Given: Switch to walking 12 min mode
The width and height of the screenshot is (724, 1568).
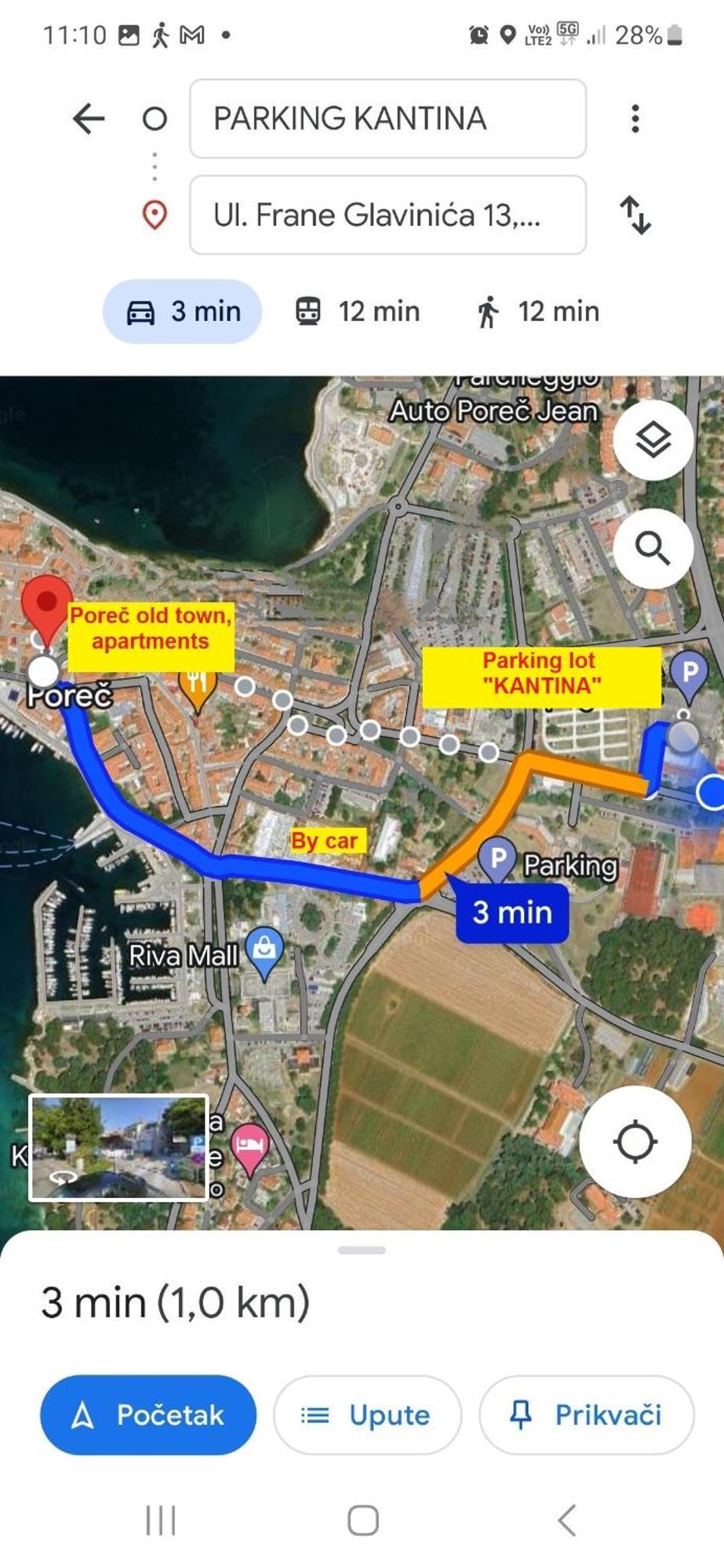Looking at the screenshot, I should point(538,311).
